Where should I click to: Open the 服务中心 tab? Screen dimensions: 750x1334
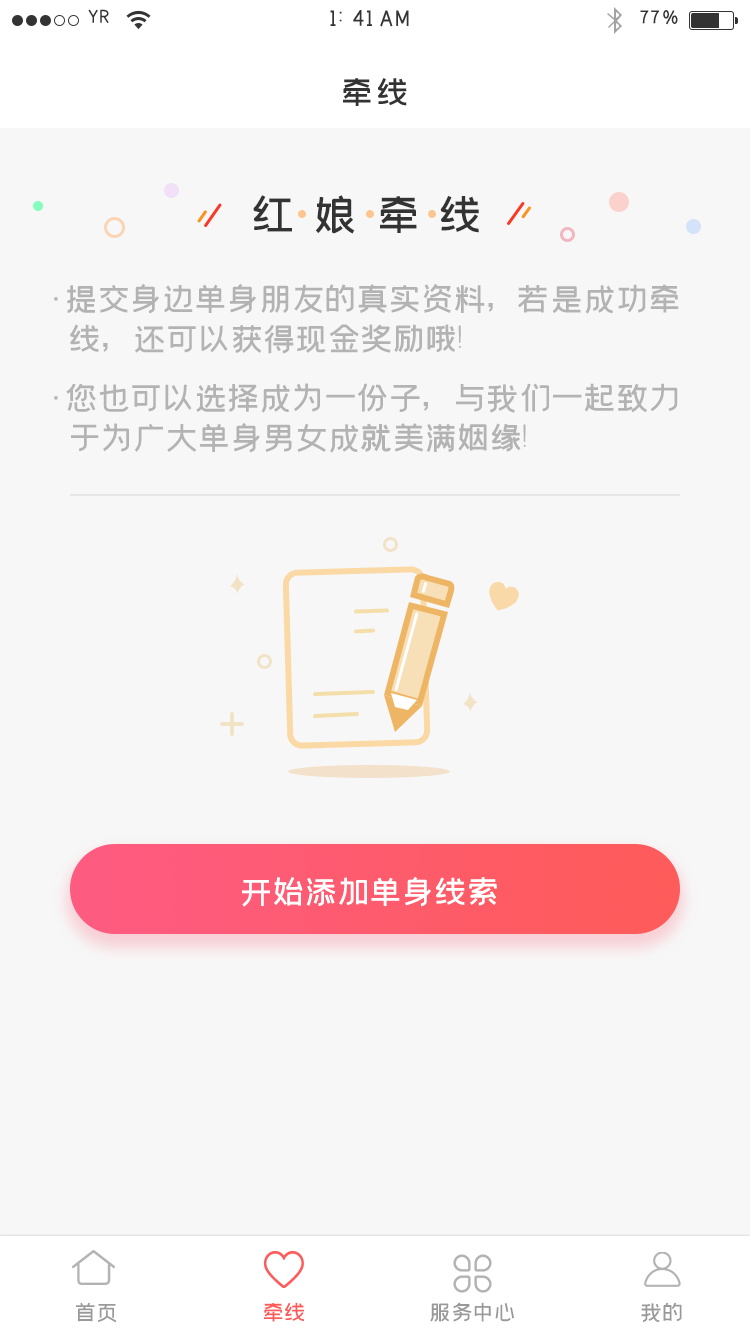click(472, 1286)
